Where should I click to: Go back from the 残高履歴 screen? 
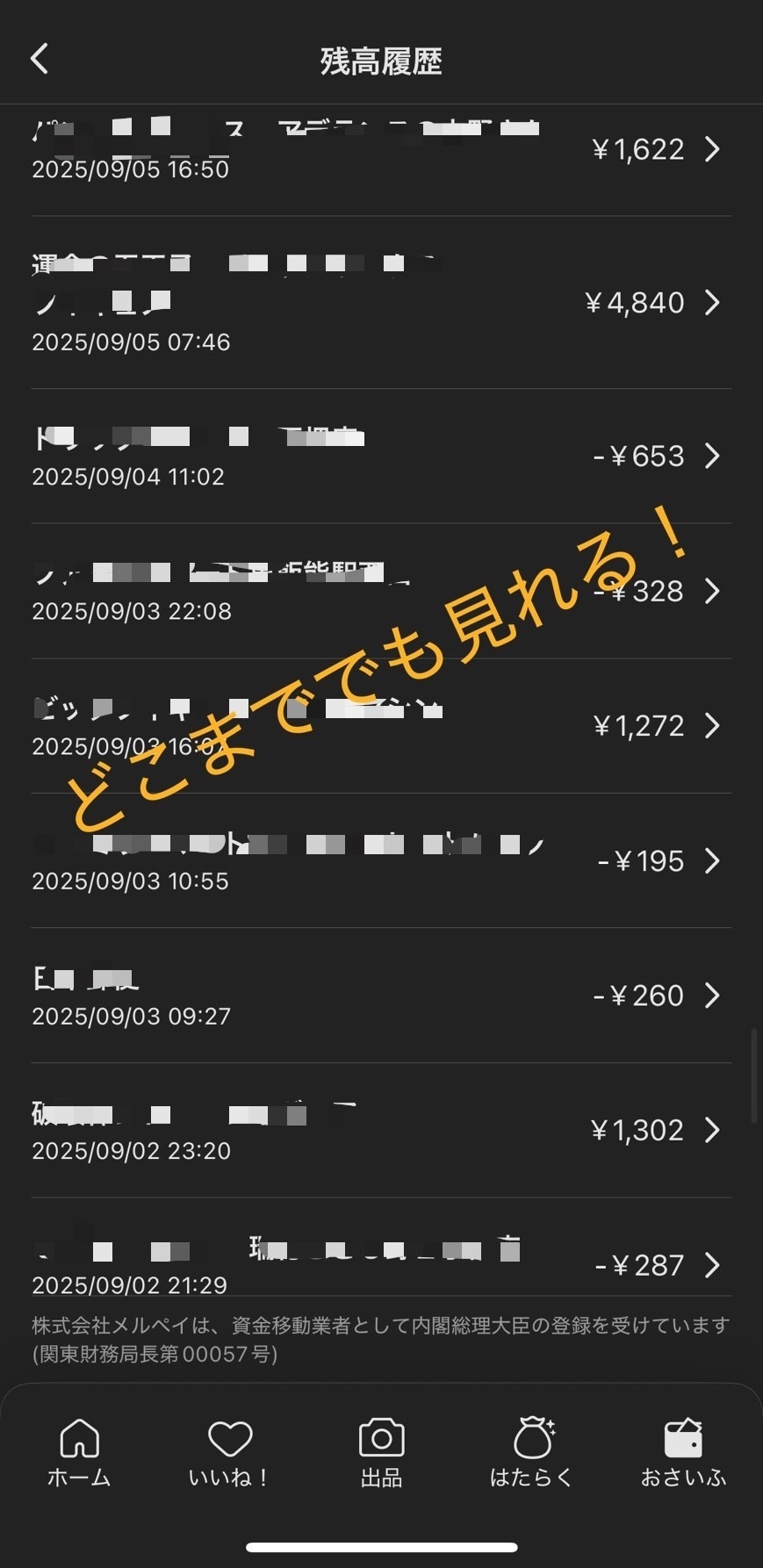[40, 59]
